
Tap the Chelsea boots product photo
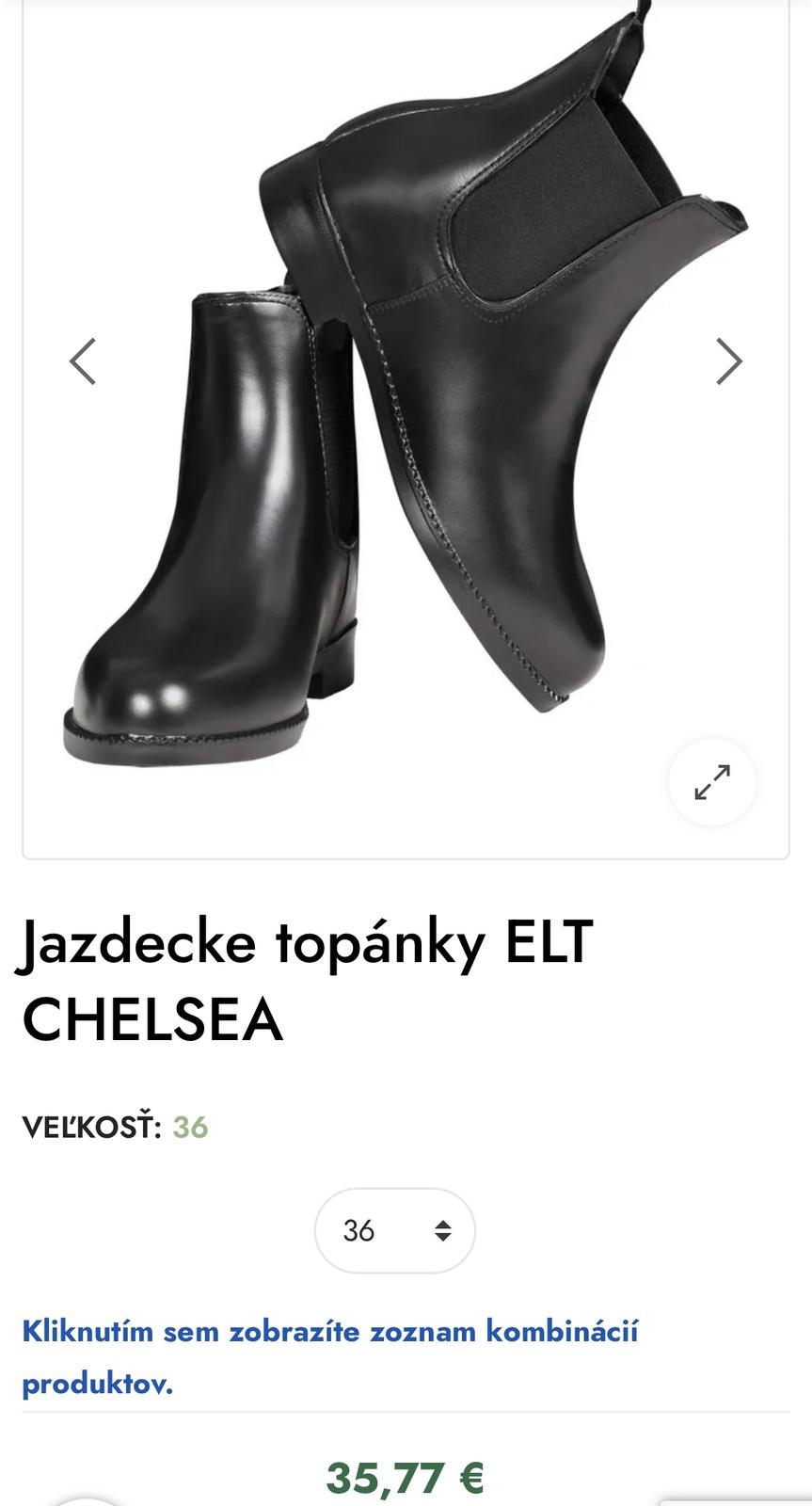point(405,424)
